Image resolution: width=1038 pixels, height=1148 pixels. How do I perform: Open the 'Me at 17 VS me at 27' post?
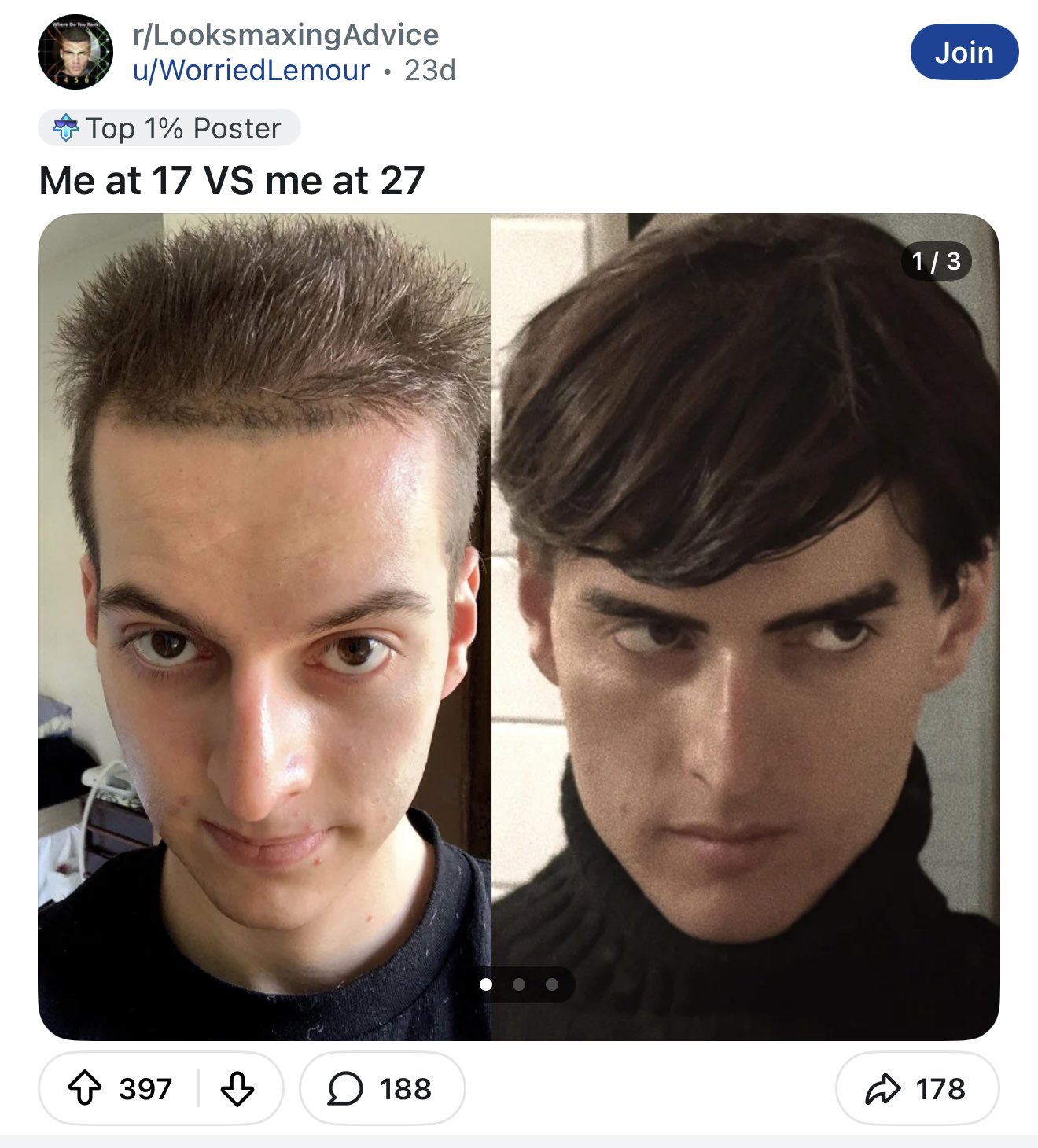[232, 181]
